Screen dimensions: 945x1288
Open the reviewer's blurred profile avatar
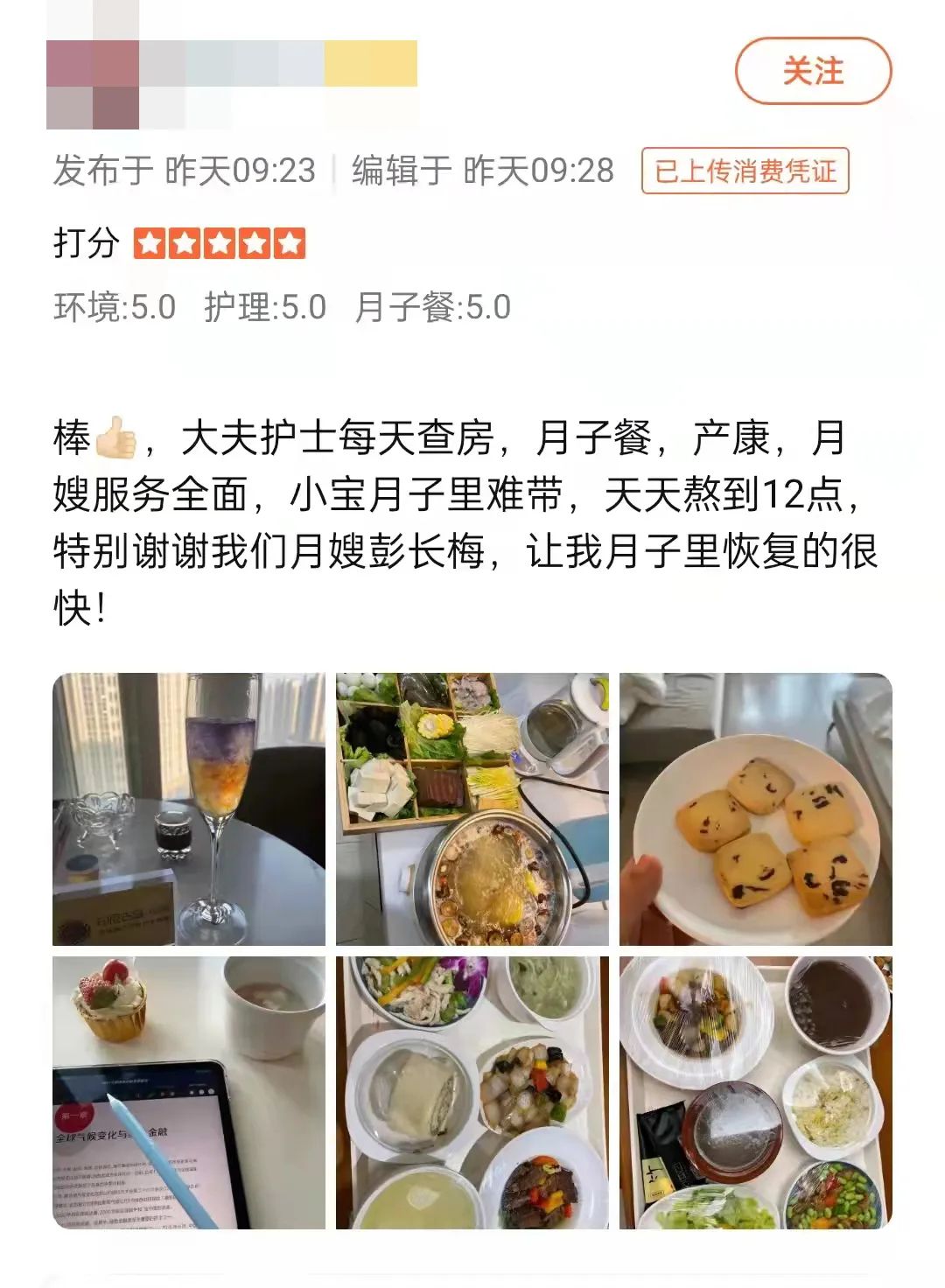[x=92, y=84]
